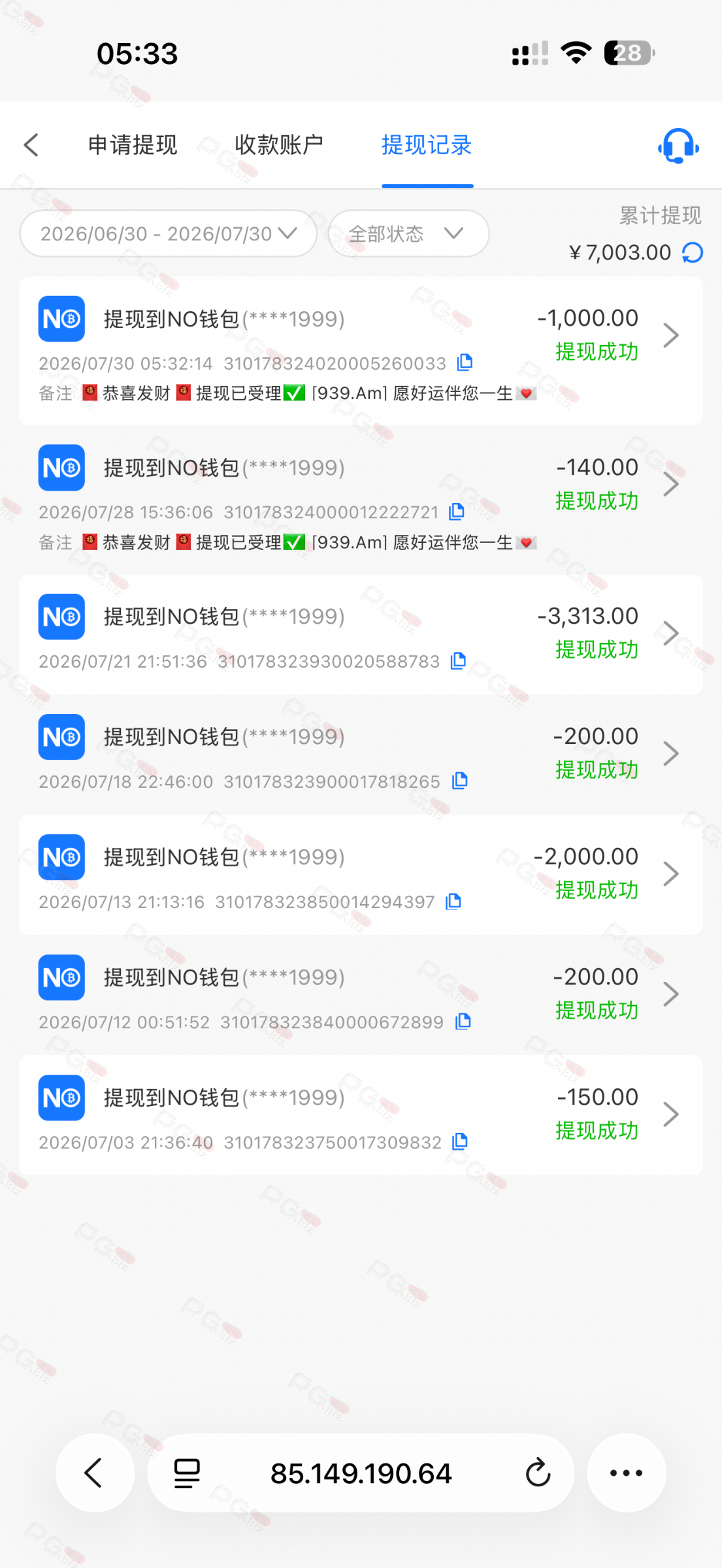Switch to the 收款账户 tab
This screenshot has width=722, height=1568.
(279, 145)
